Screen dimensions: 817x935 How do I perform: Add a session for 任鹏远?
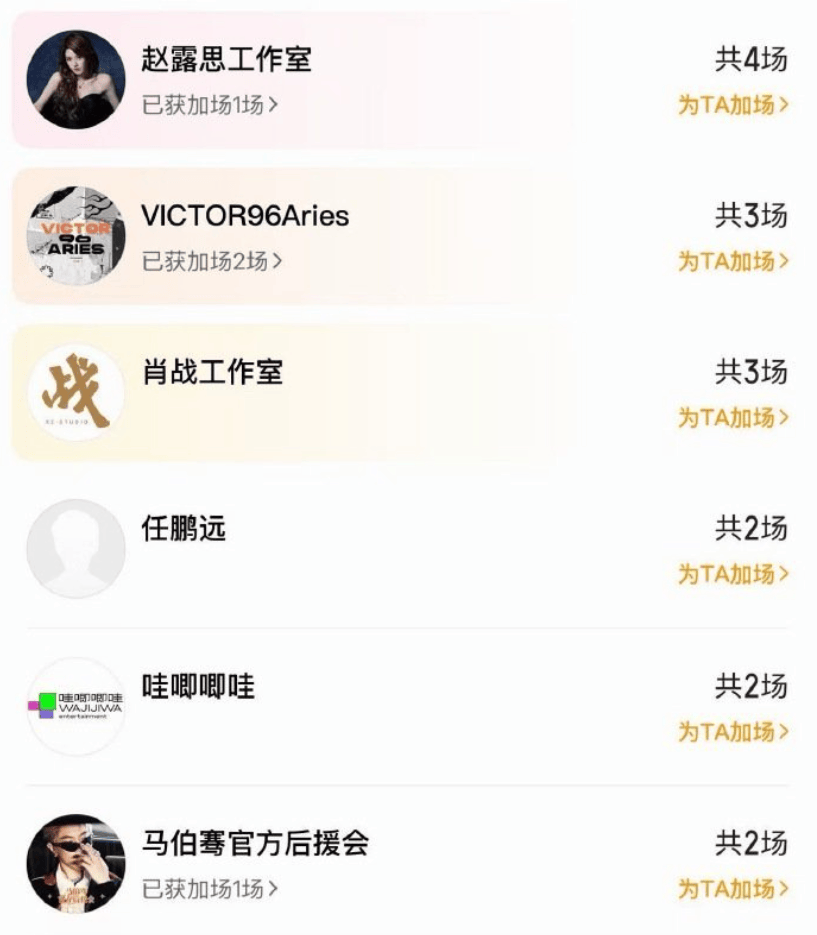[733, 574]
